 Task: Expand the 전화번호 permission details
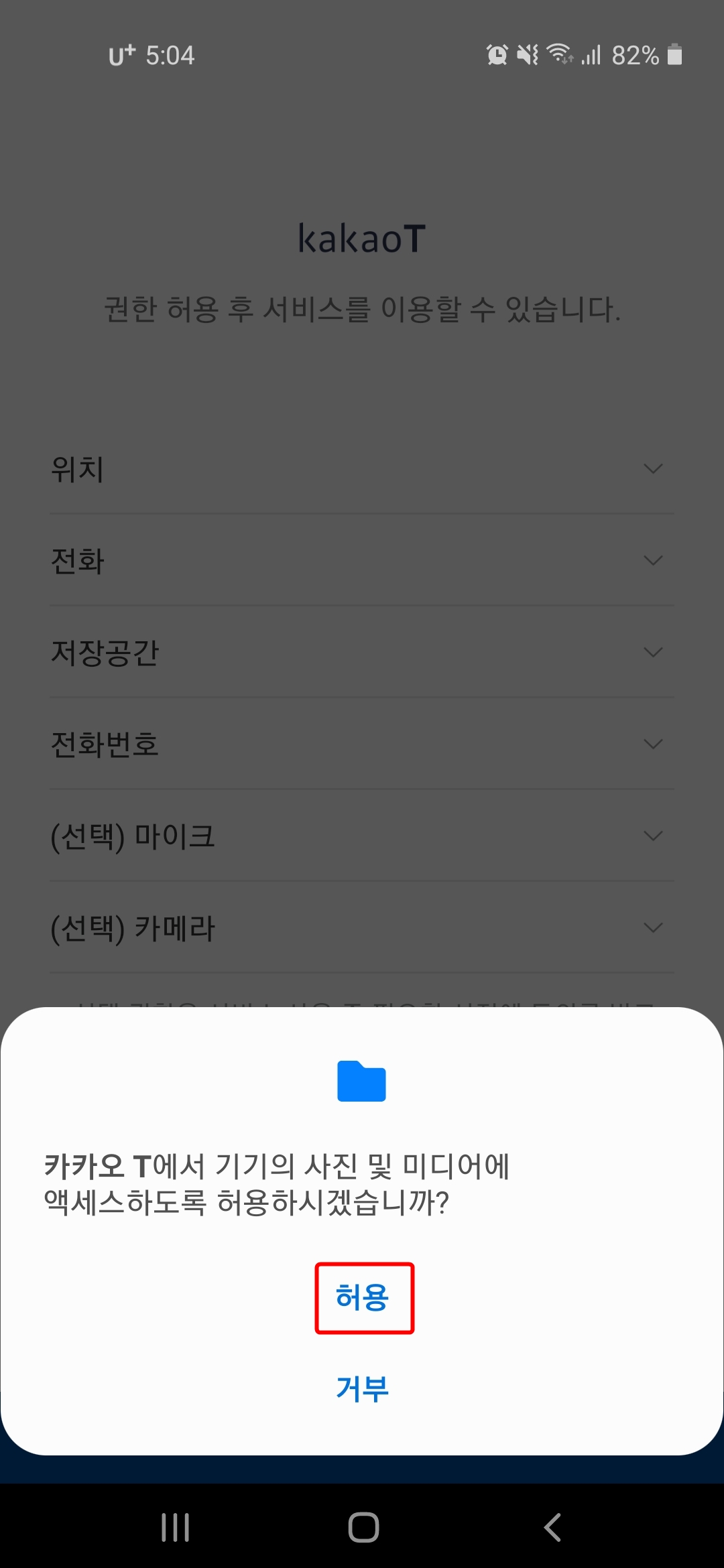(x=654, y=744)
